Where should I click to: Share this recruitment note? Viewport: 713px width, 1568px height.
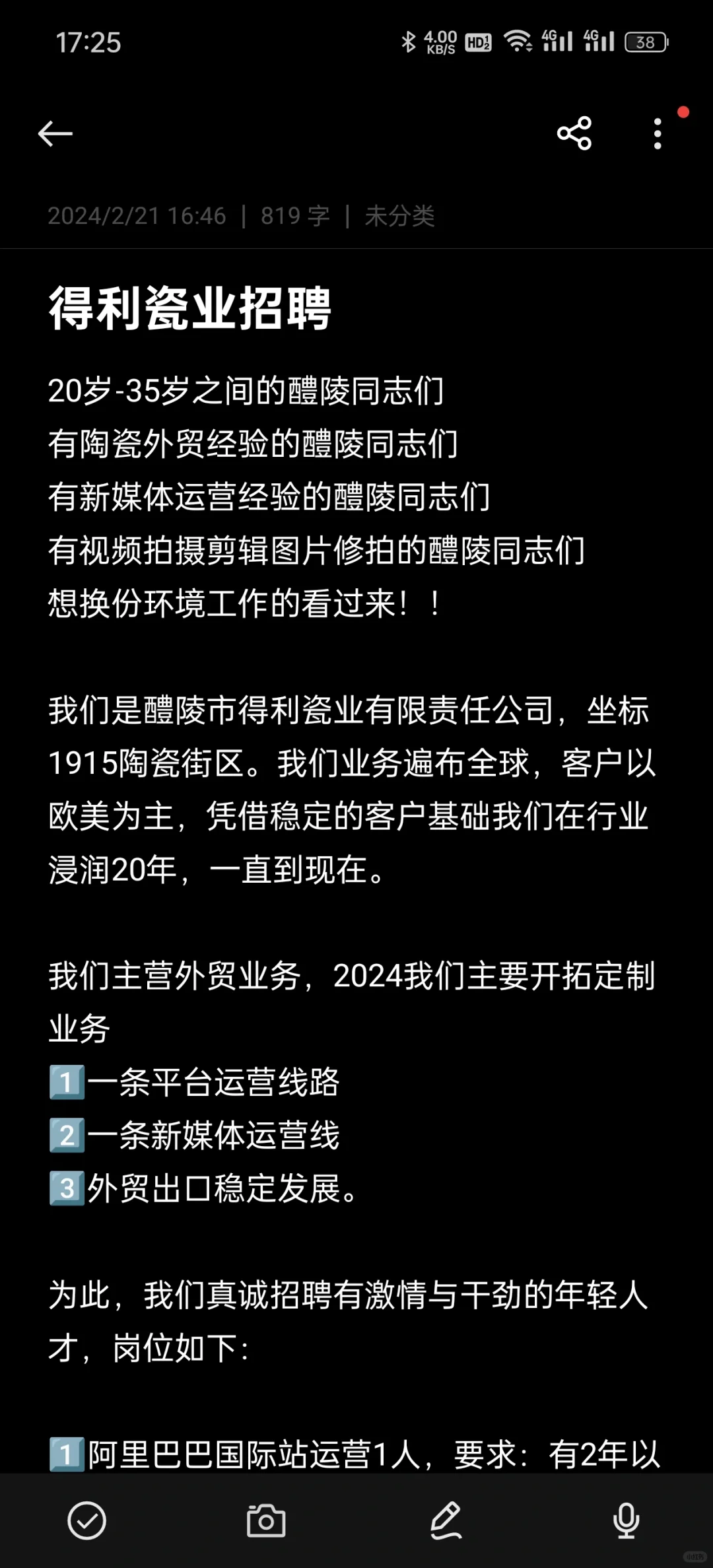pos(574,133)
